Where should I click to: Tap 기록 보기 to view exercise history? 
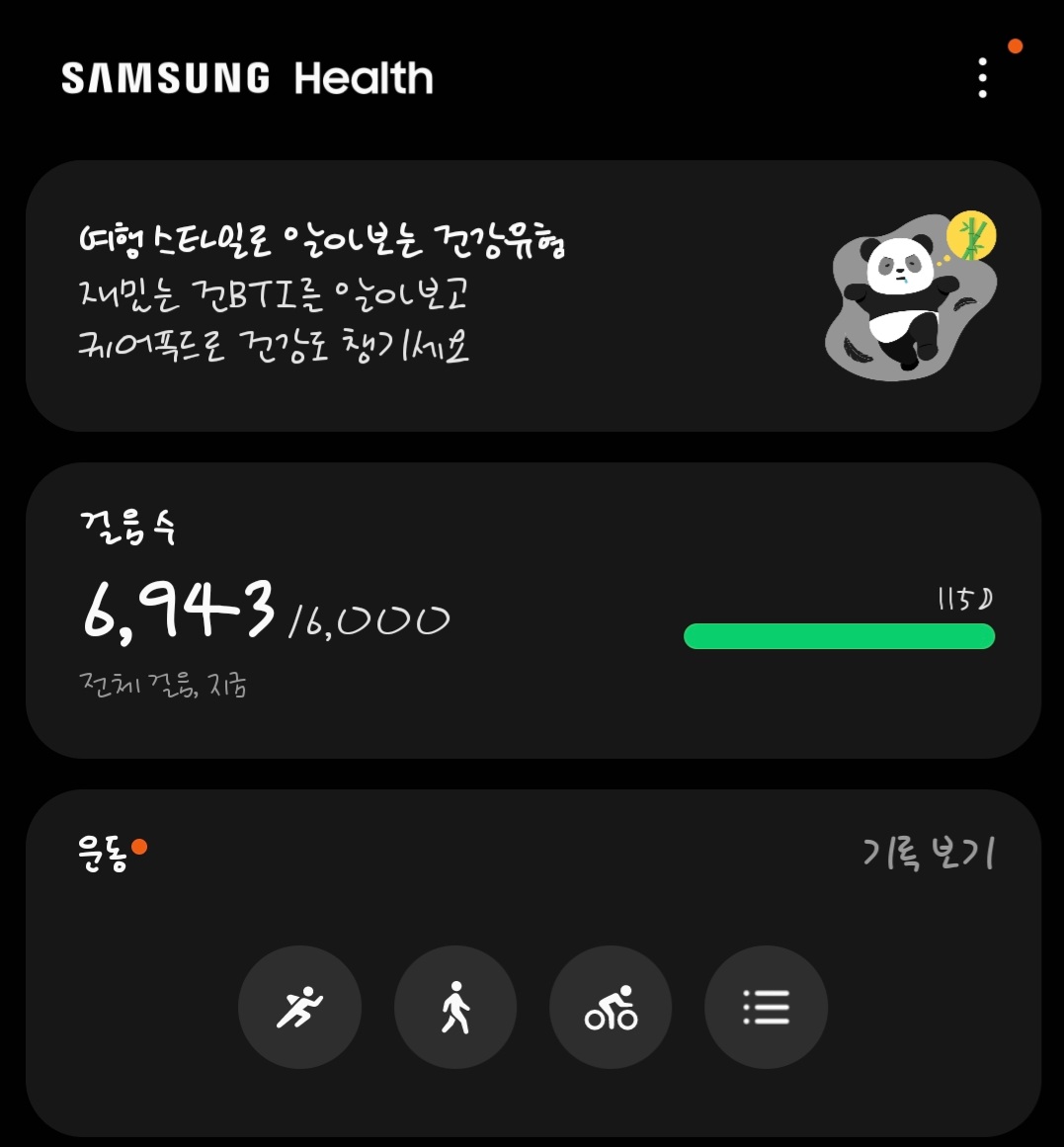point(928,853)
